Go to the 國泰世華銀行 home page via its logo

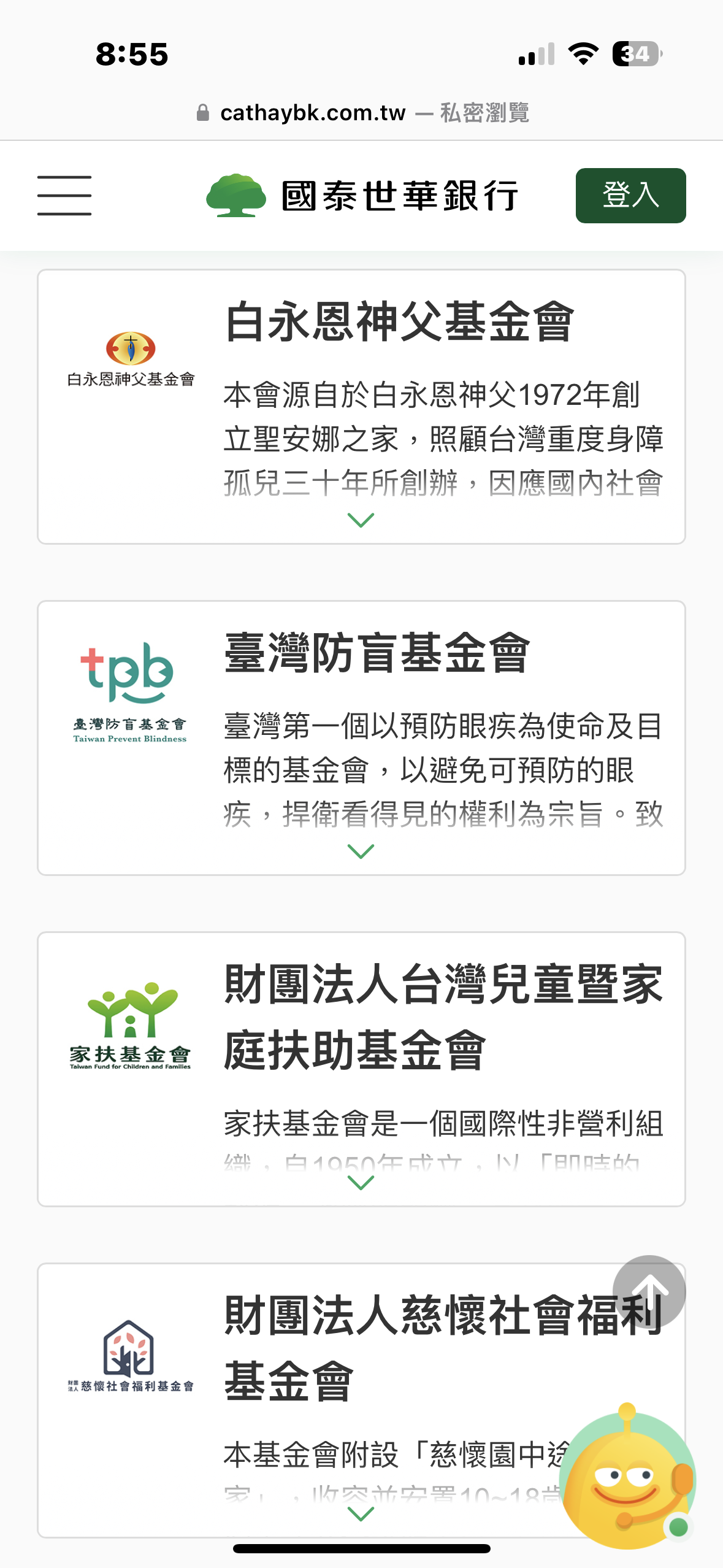[362, 196]
